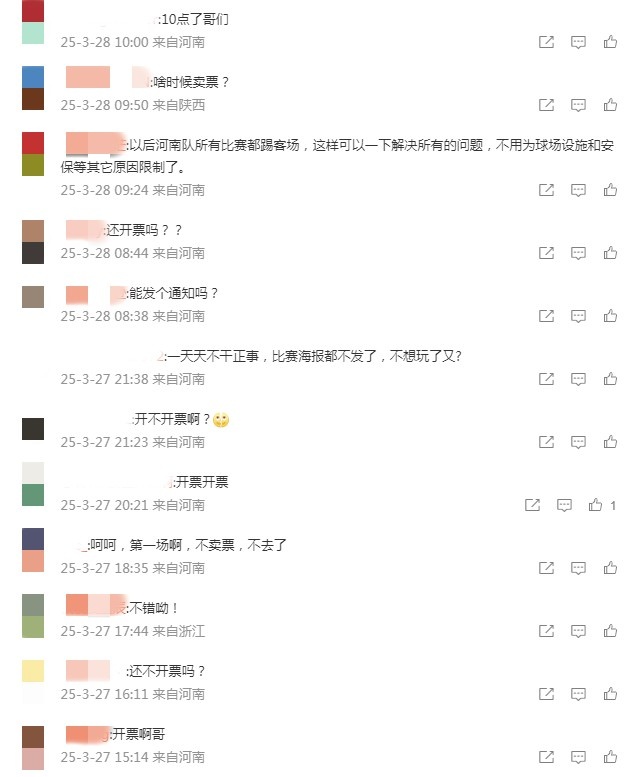The image size is (632, 777).
Task: Like the comment about 河南队 playing away games
Action: pyautogui.click(x=609, y=190)
